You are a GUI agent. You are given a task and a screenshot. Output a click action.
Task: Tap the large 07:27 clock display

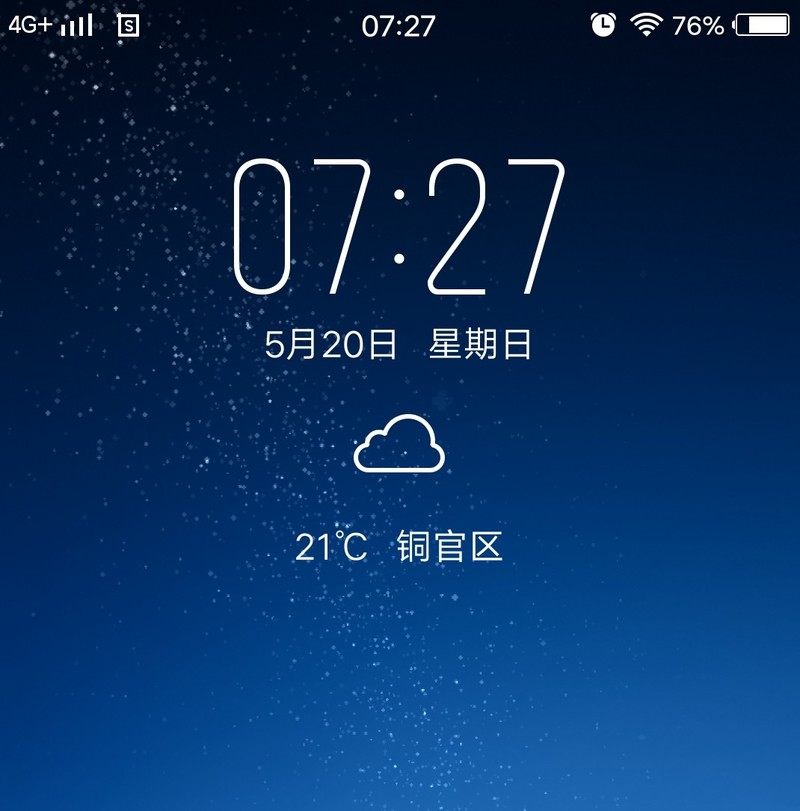(x=398, y=225)
